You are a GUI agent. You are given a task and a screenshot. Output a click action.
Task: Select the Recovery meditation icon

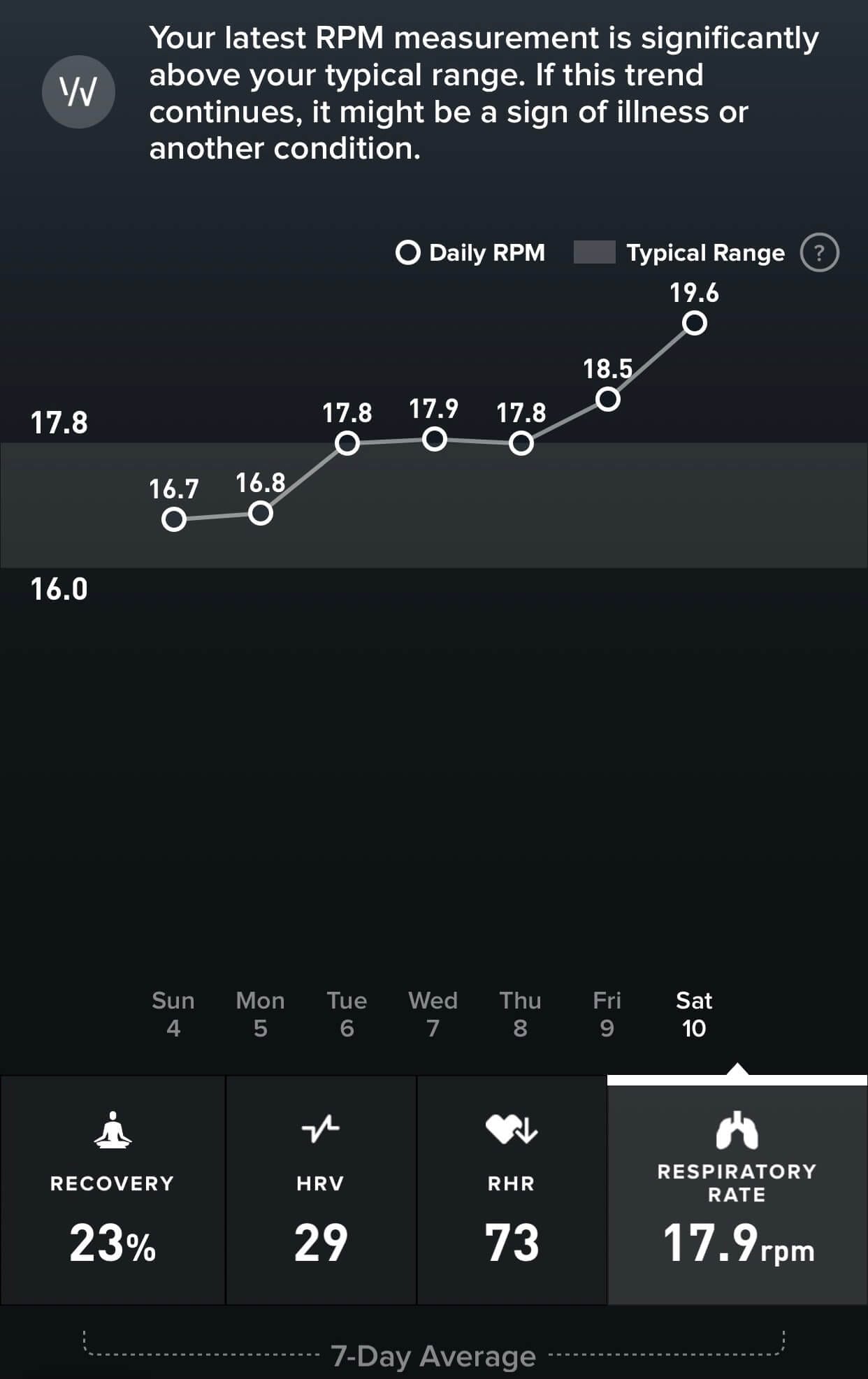tap(113, 1132)
